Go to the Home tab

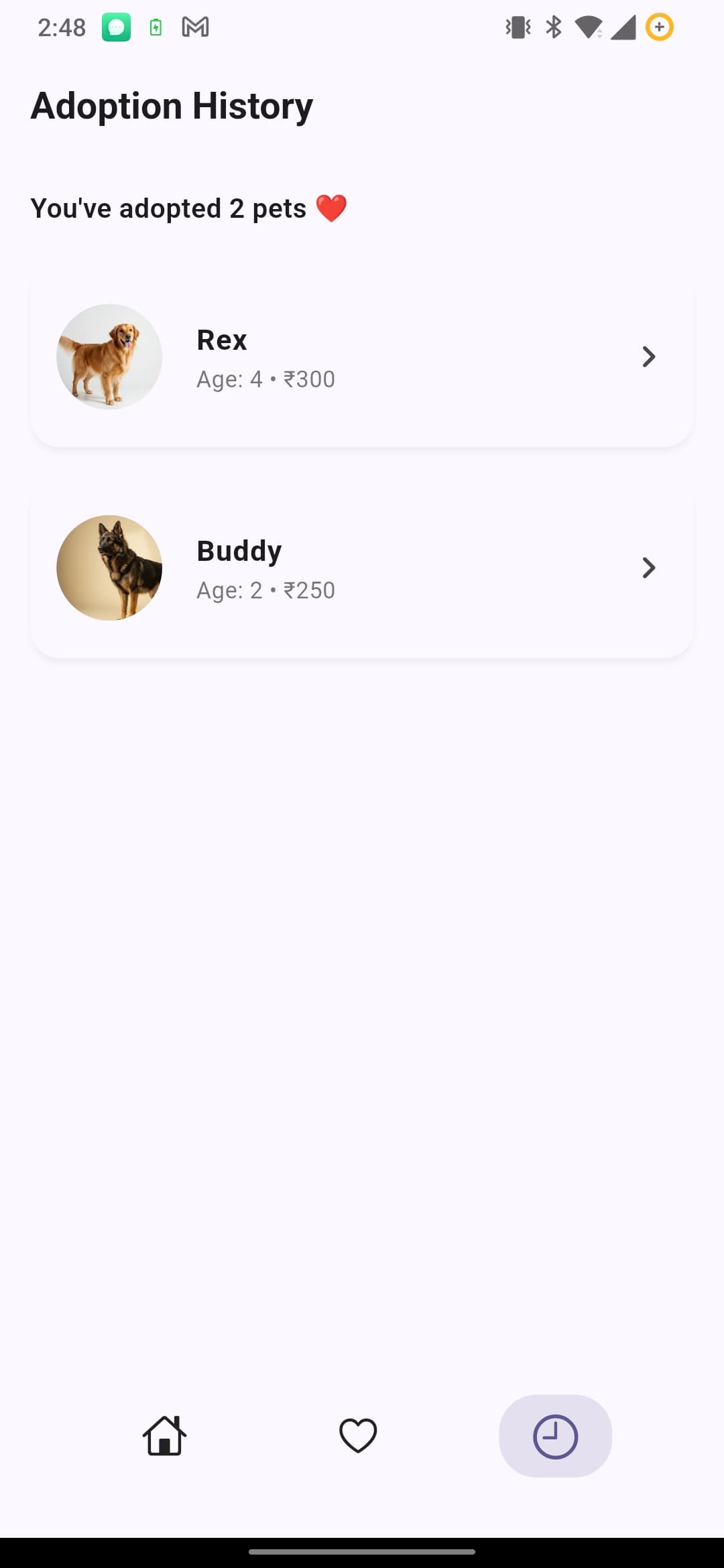(x=165, y=1436)
